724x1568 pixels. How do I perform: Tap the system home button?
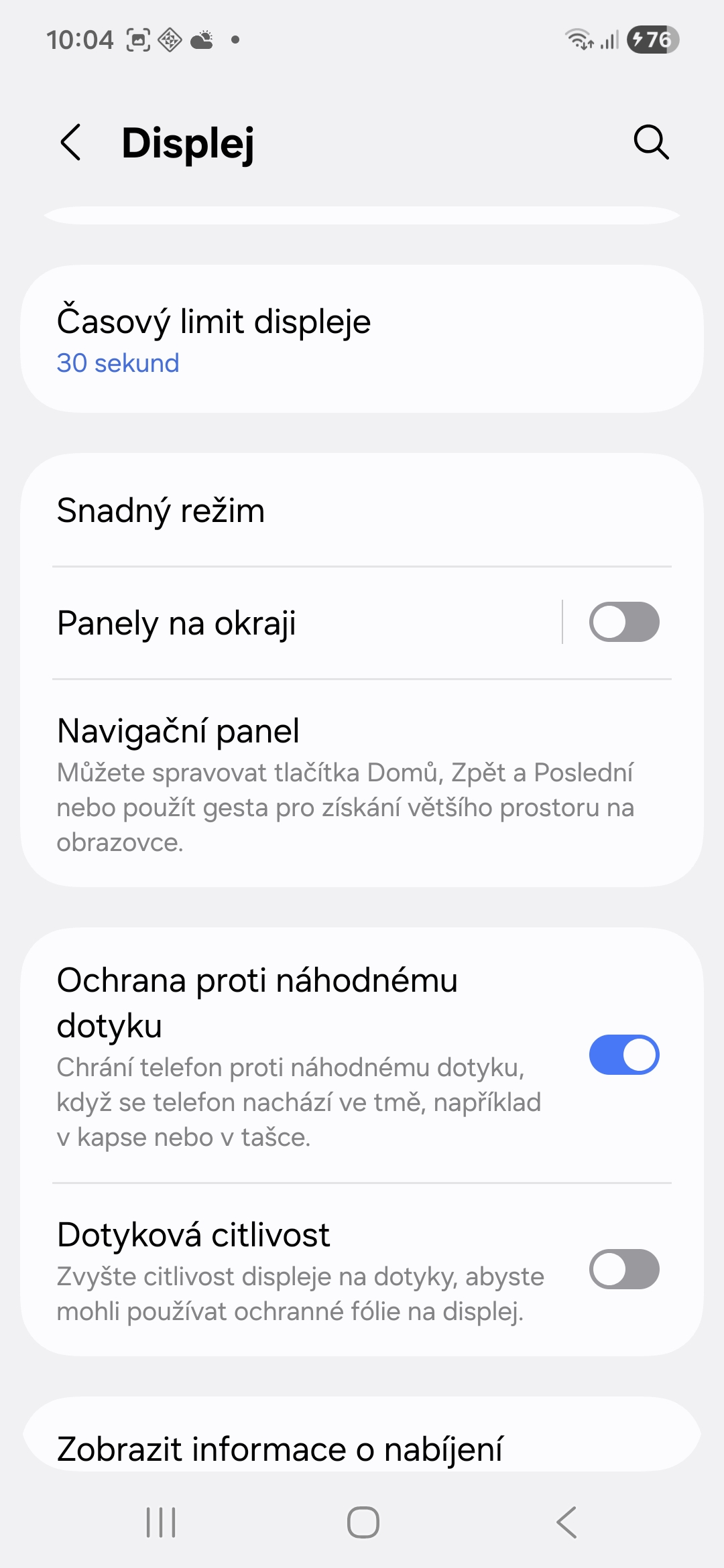coord(363,1522)
